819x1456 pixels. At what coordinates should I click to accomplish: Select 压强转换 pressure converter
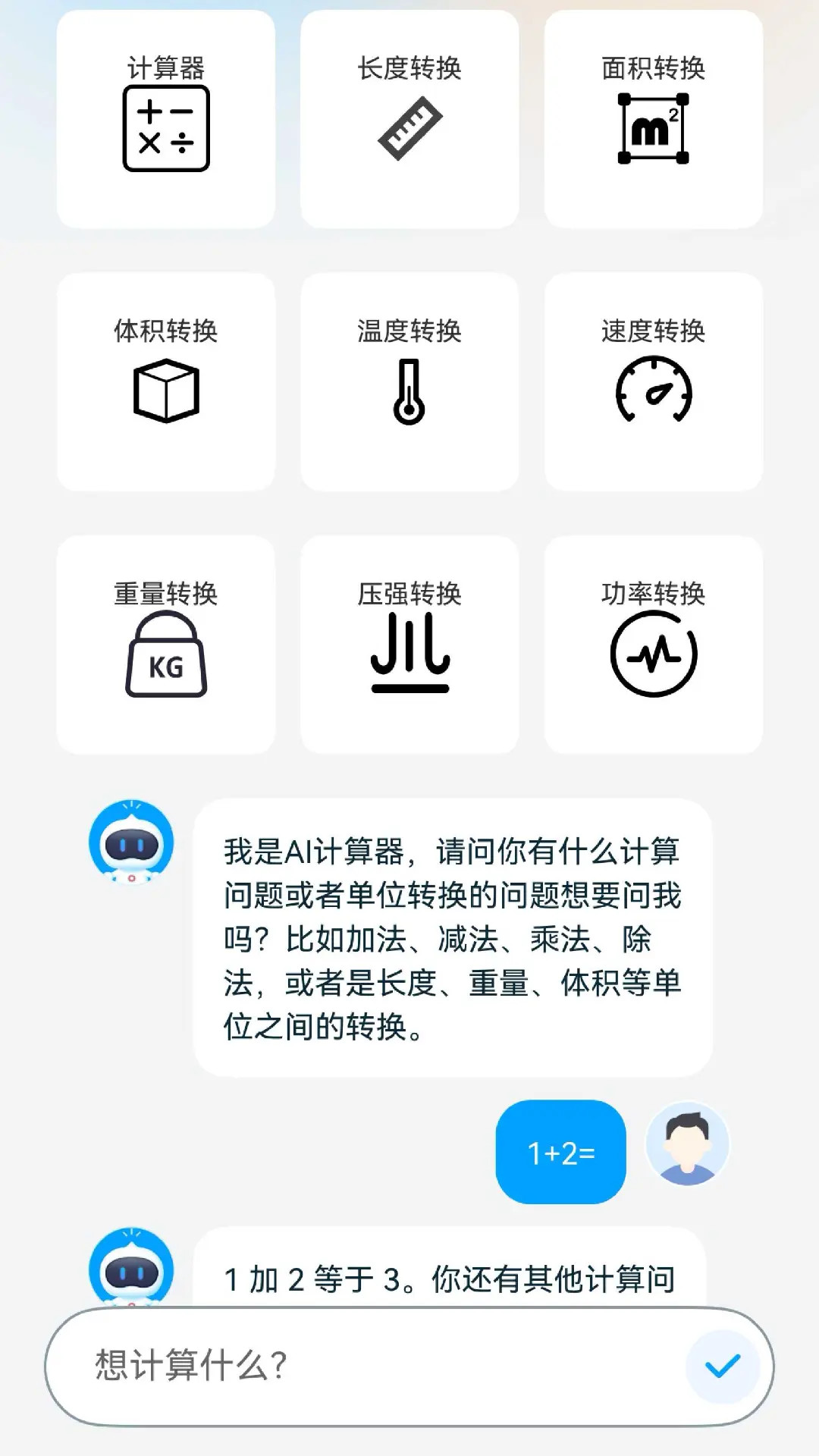pos(409,645)
